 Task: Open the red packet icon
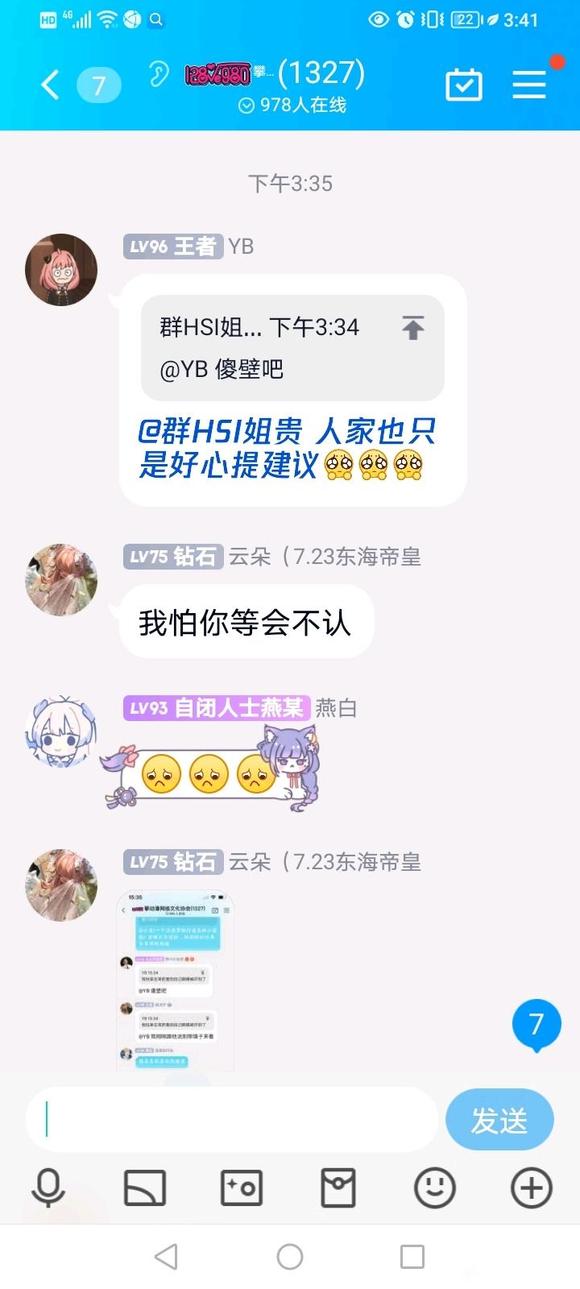click(x=338, y=1188)
